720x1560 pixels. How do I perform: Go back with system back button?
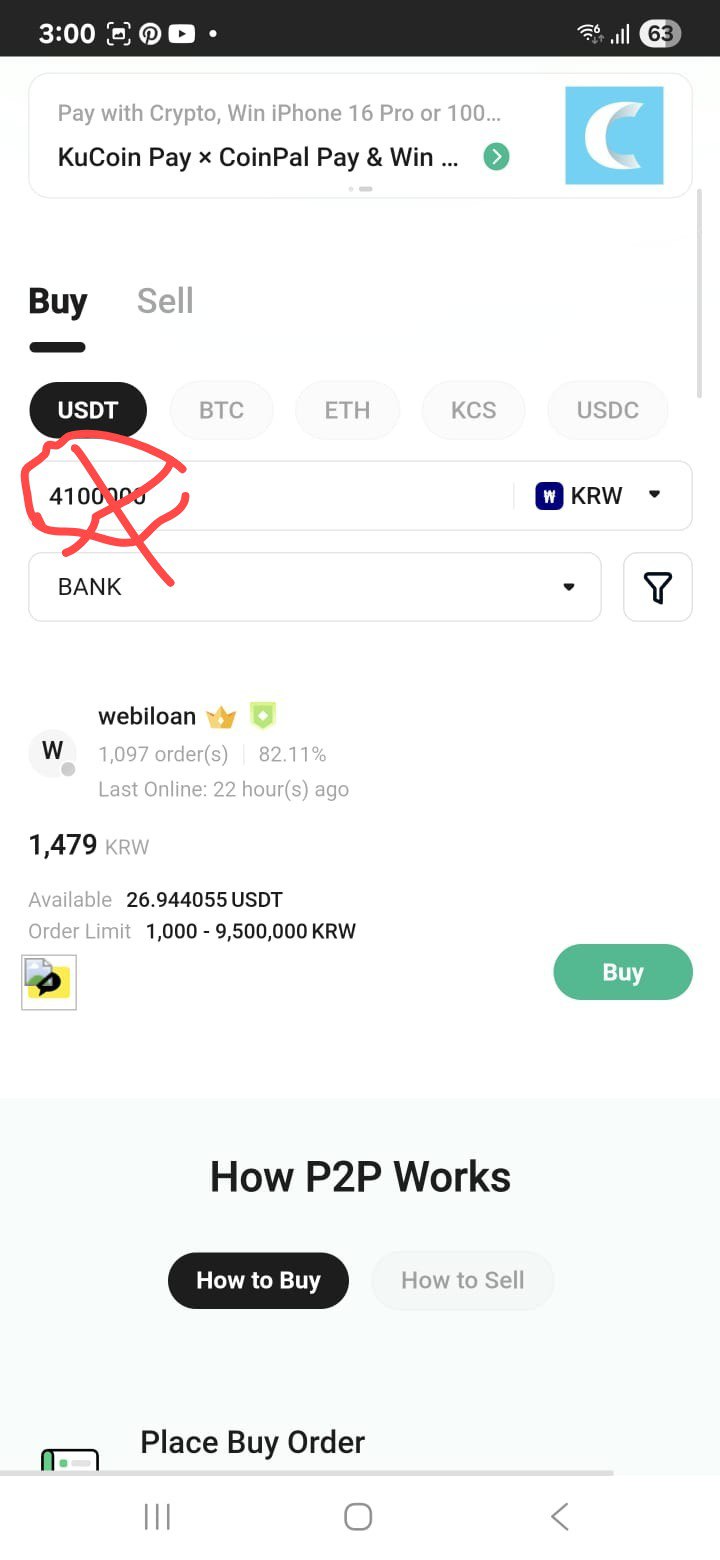(x=560, y=1516)
